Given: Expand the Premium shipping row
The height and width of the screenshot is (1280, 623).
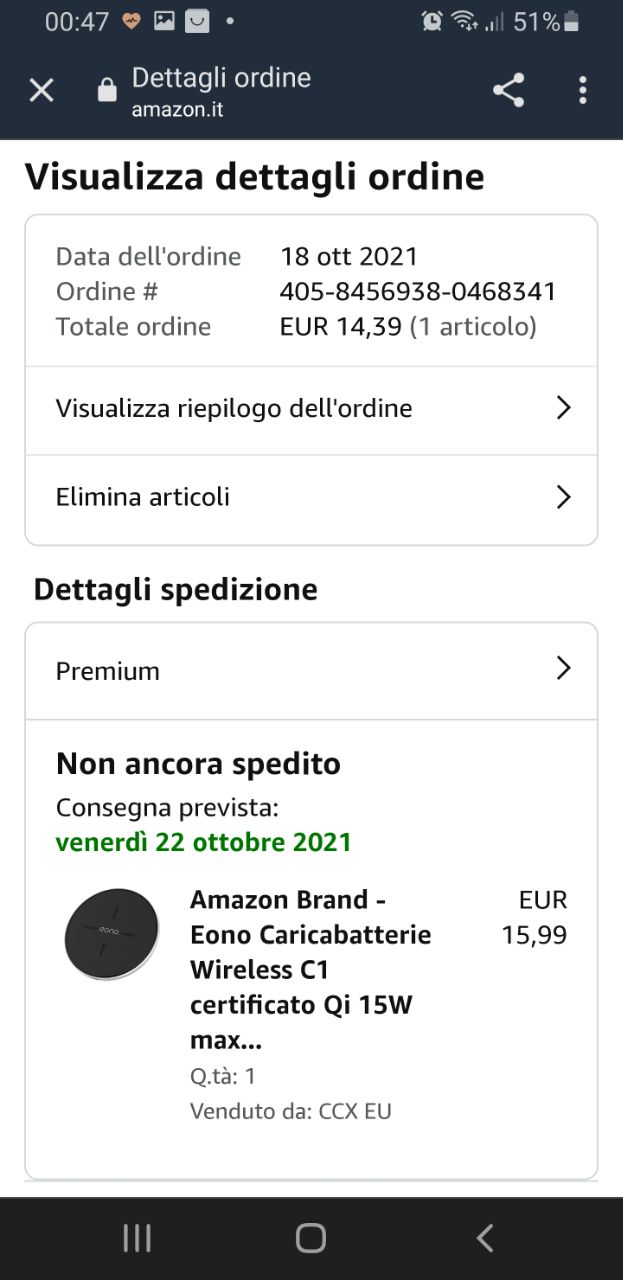Looking at the screenshot, I should (311, 670).
